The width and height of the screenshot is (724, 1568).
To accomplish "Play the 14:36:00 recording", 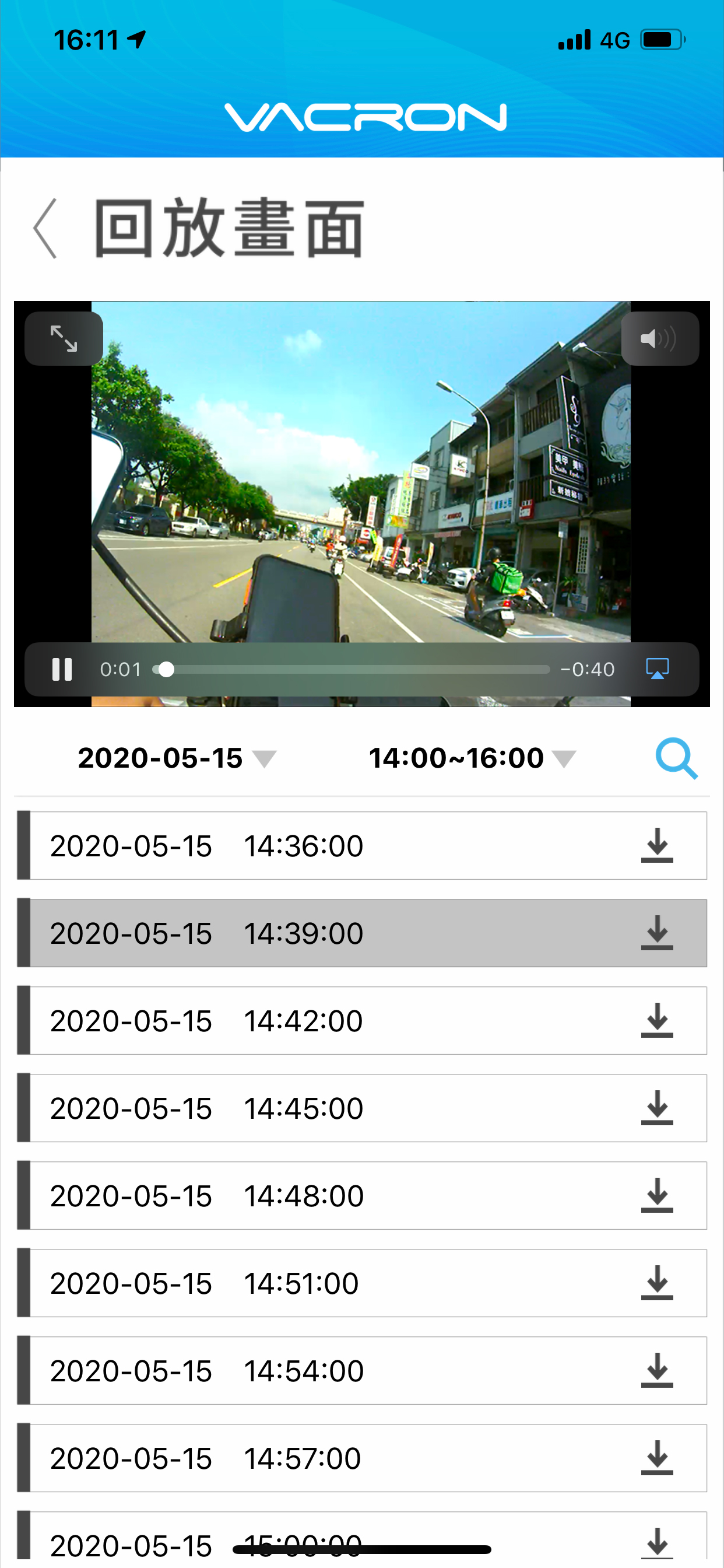I will [x=304, y=845].
